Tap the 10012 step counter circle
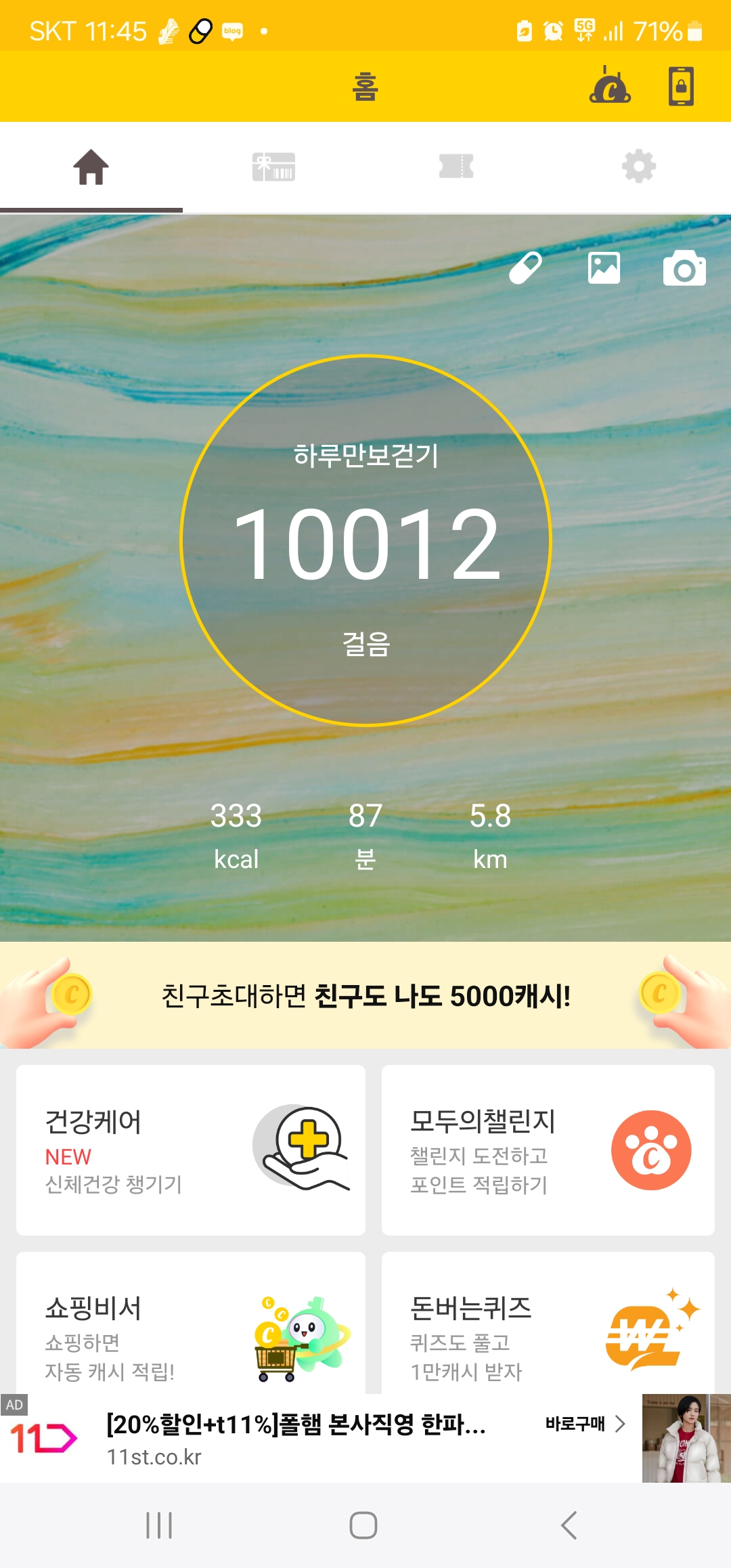 tap(365, 540)
